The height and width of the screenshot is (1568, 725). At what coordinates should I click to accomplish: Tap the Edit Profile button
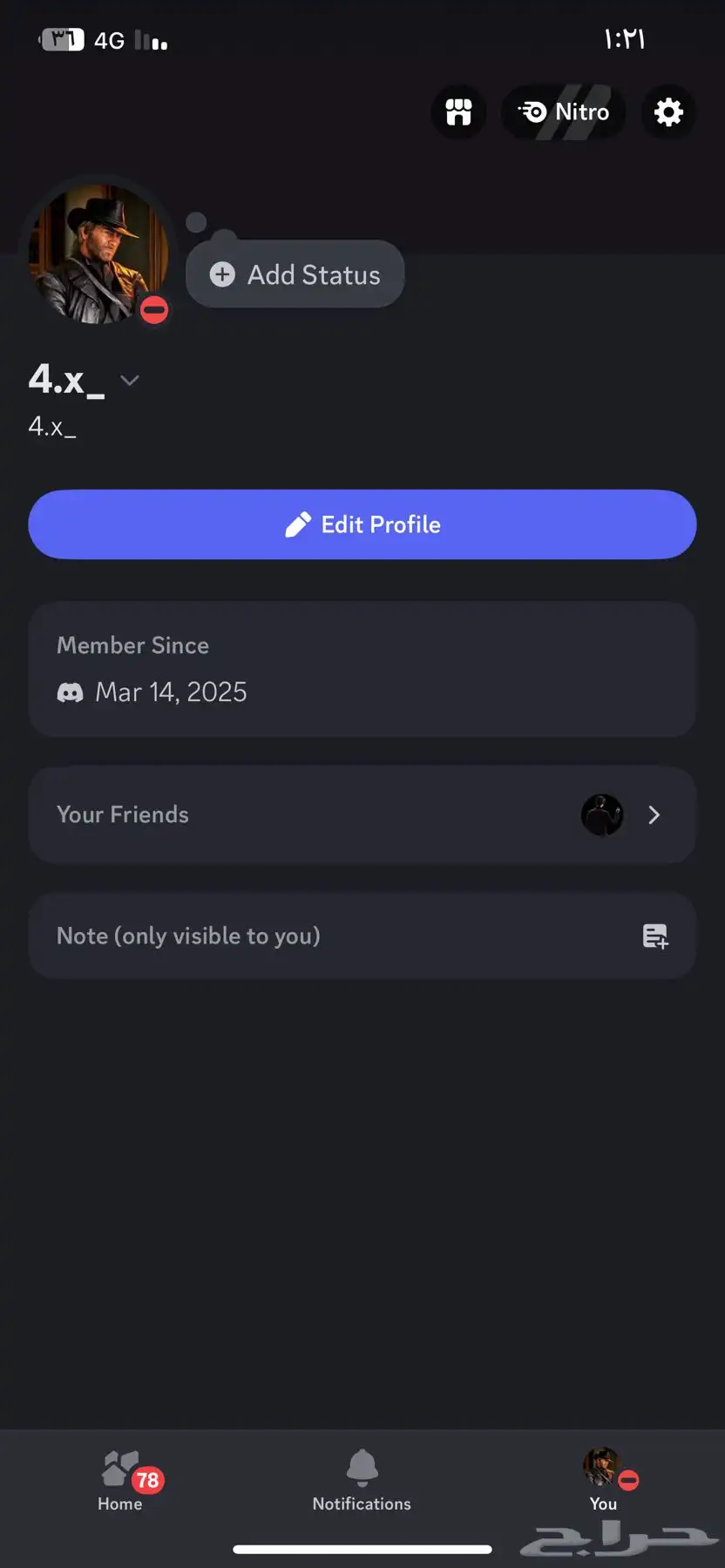coord(362,524)
